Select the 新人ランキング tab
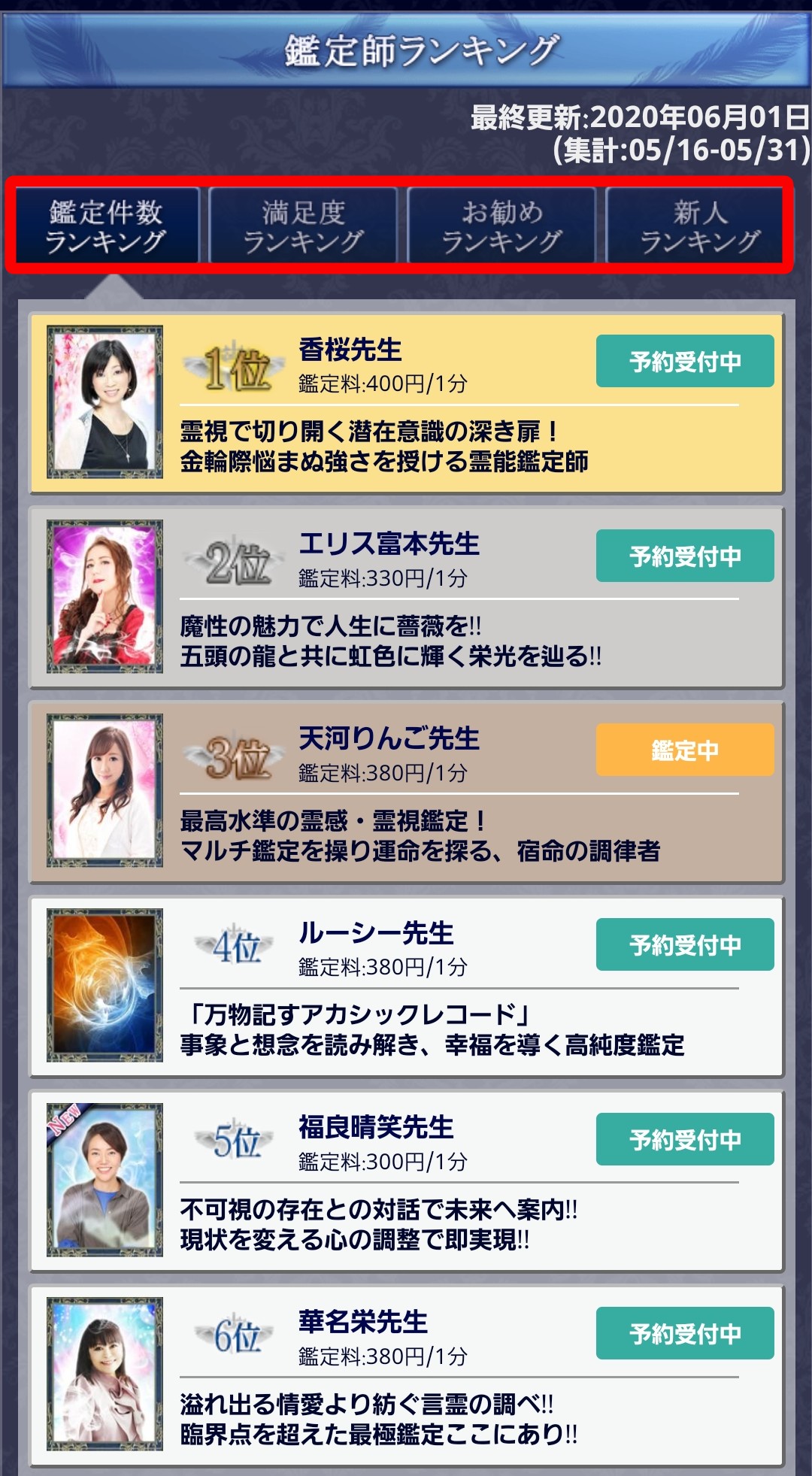 pyautogui.click(x=699, y=226)
